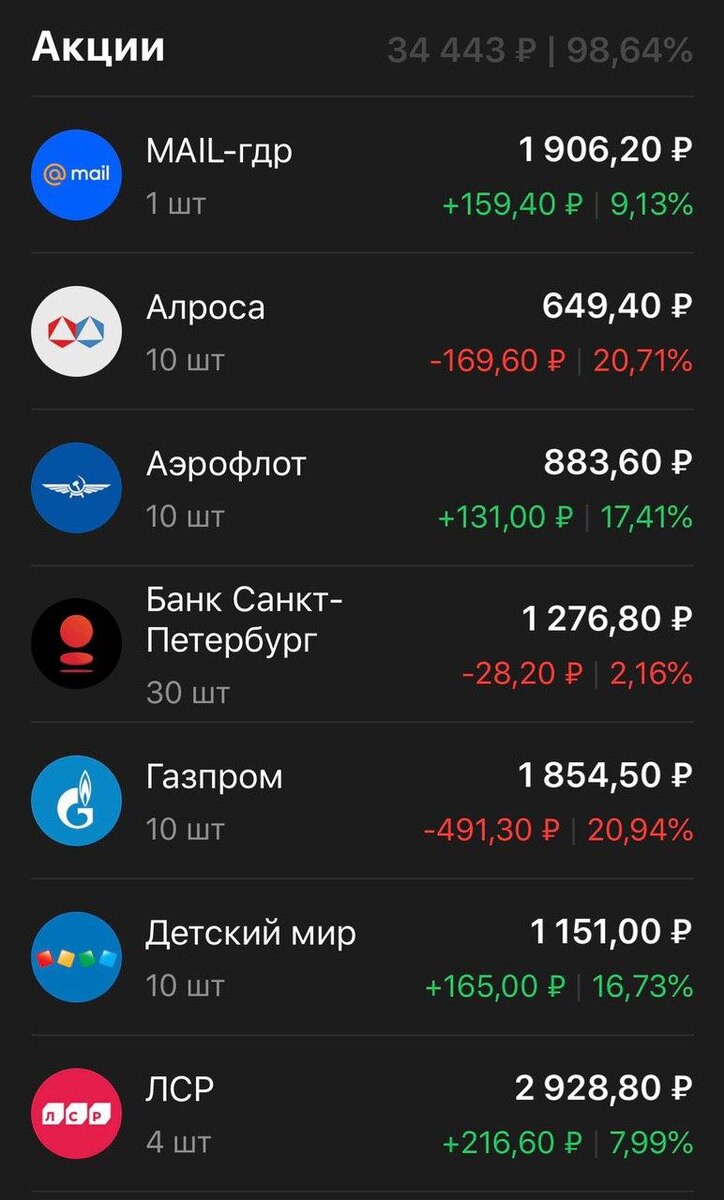The width and height of the screenshot is (724, 1200).
Task: Click the Аэрофлот winged logo icon
Action: (x=76, y=487)
